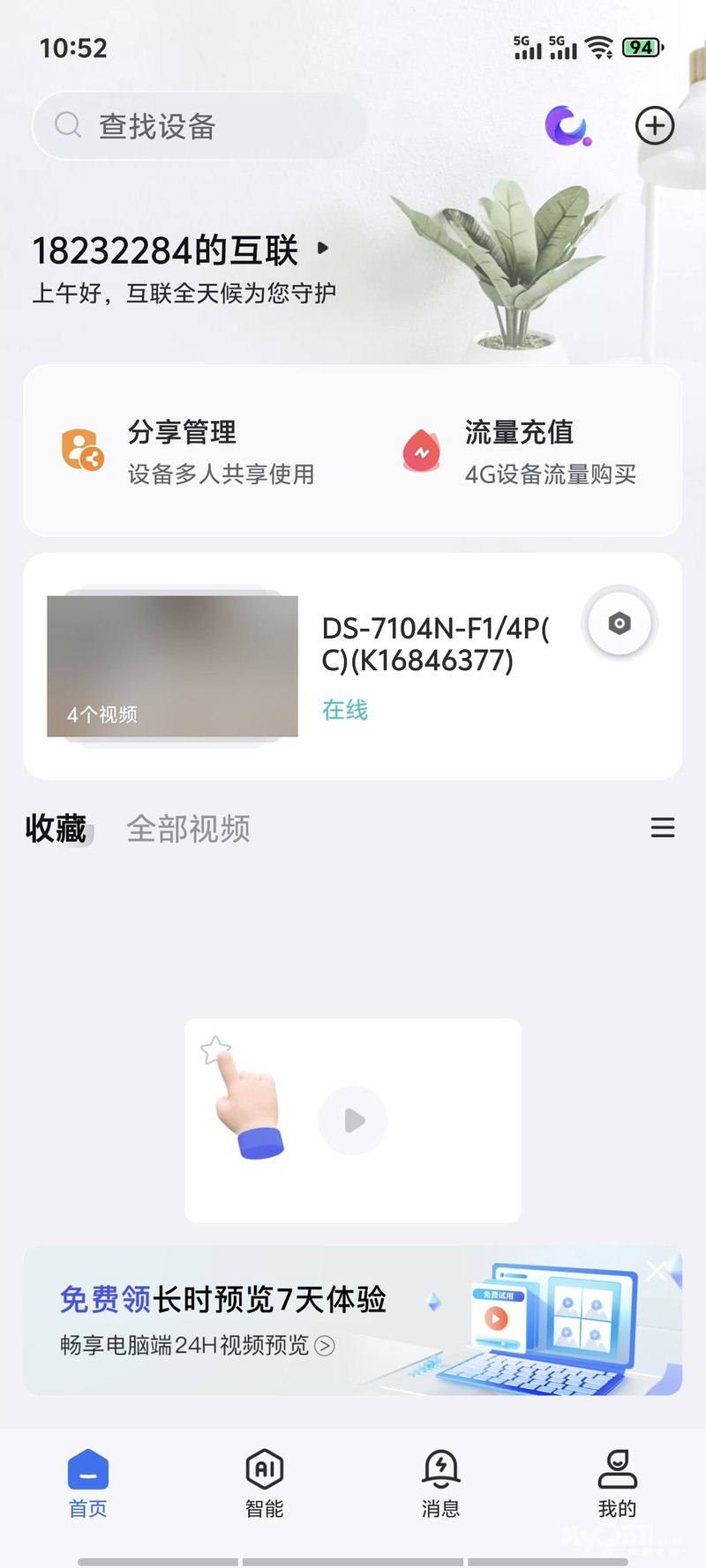Expand the 18232284的互联 home switcher
Screen dimensions: 706x1568
323,249
